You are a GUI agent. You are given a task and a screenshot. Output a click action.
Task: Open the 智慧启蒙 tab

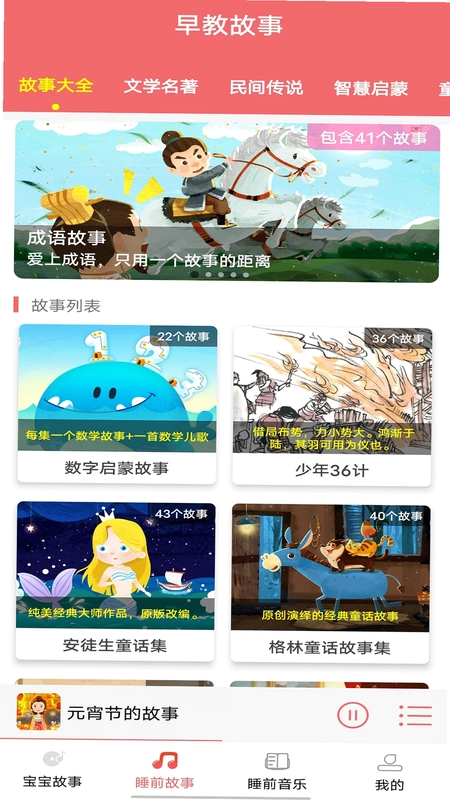click(371, 88)
